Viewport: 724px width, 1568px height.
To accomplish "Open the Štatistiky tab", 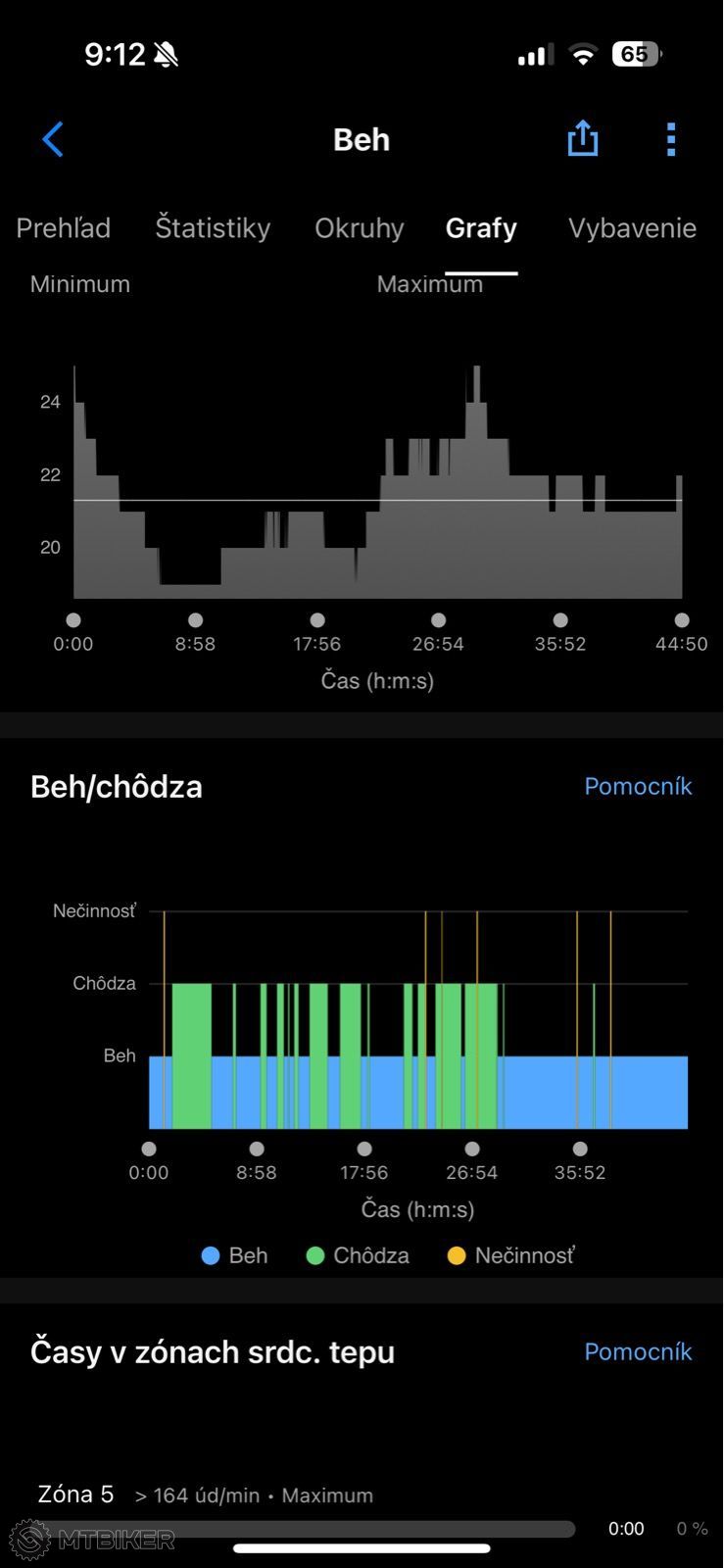I will click(x=213, y=228).
